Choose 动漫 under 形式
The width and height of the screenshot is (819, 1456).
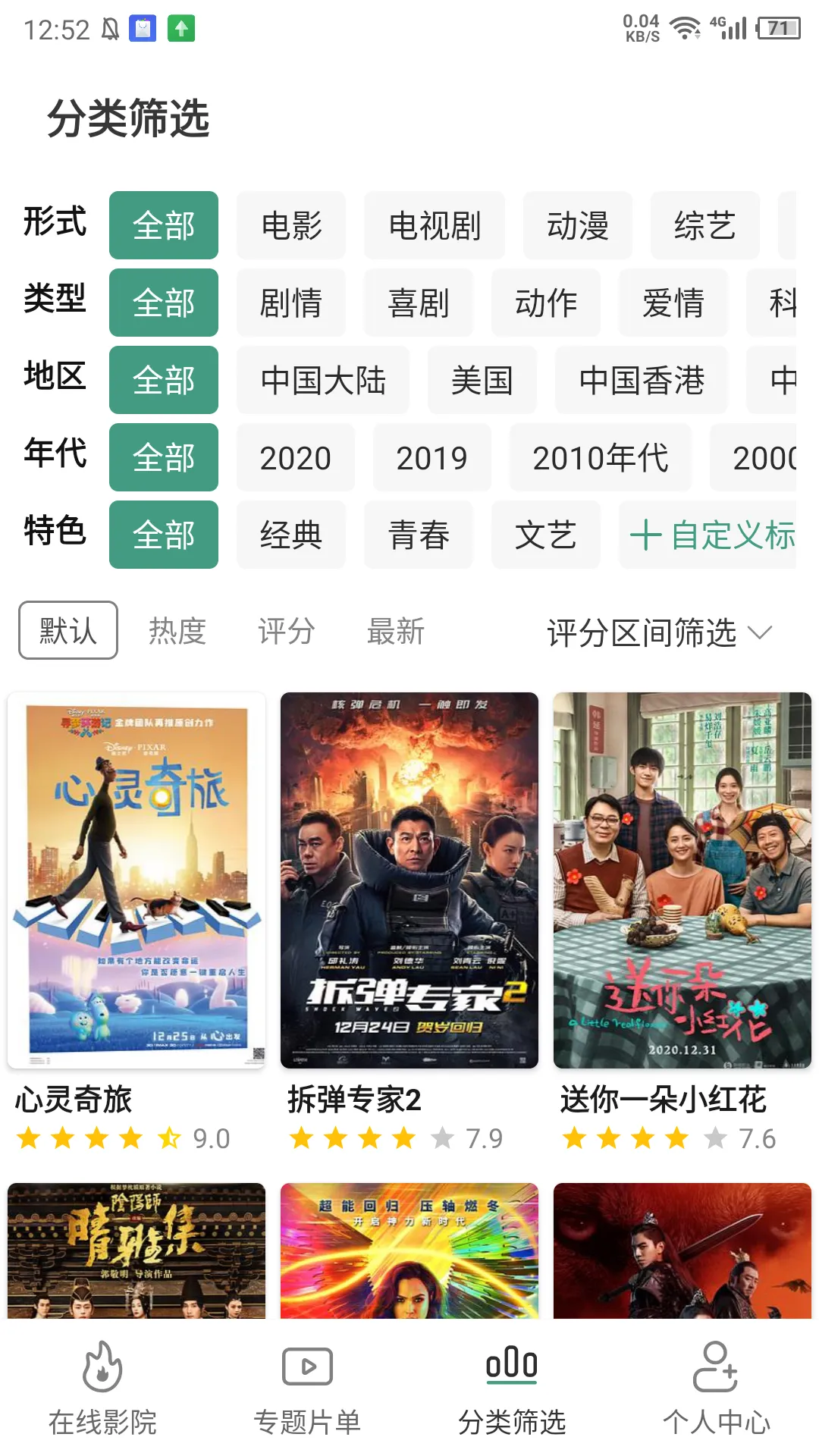pos(577,226)
